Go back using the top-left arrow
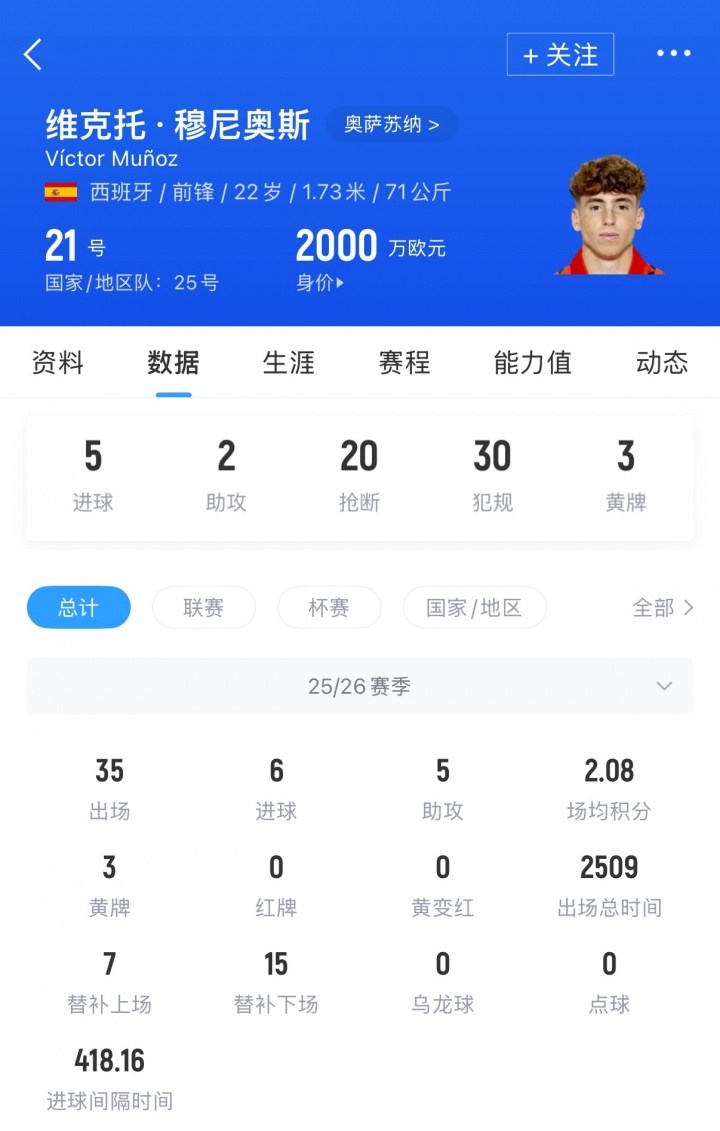Screen dimensions: 720x1131 (x=33, y=55)
